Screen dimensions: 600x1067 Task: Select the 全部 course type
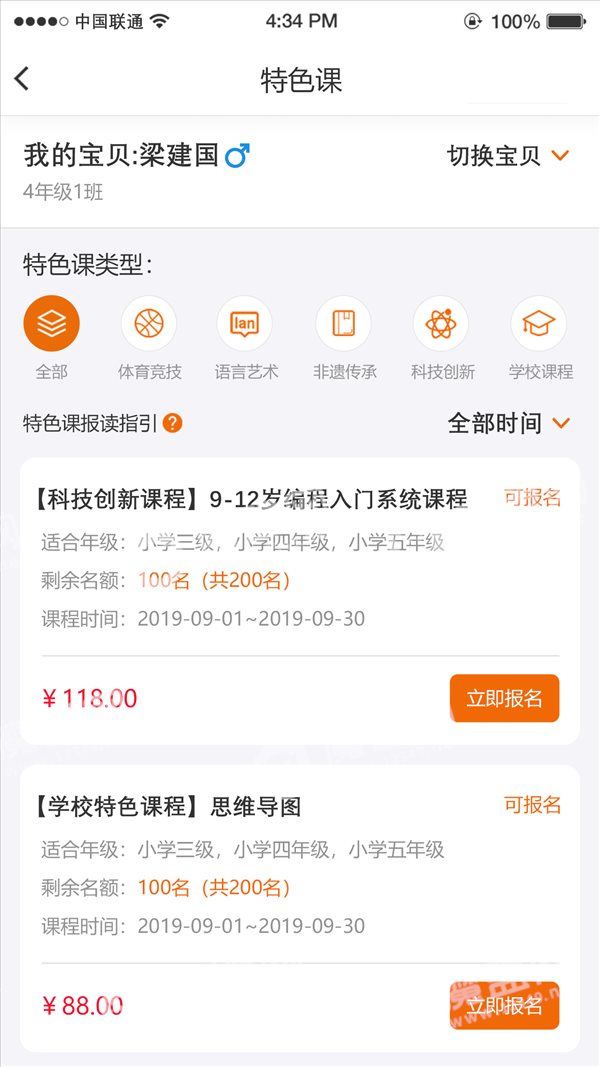(x=52, y=324)
